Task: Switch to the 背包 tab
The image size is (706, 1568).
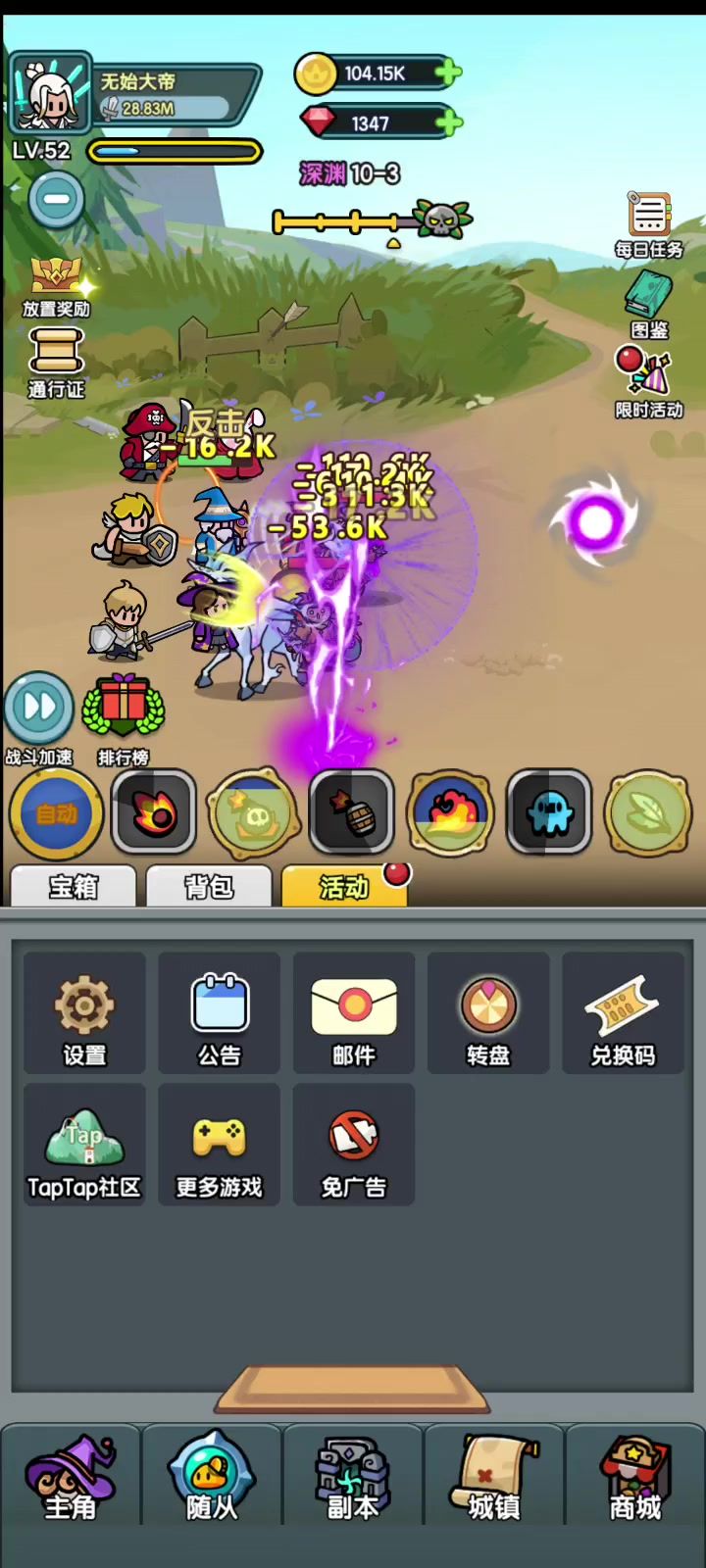Action: [209, 887]
